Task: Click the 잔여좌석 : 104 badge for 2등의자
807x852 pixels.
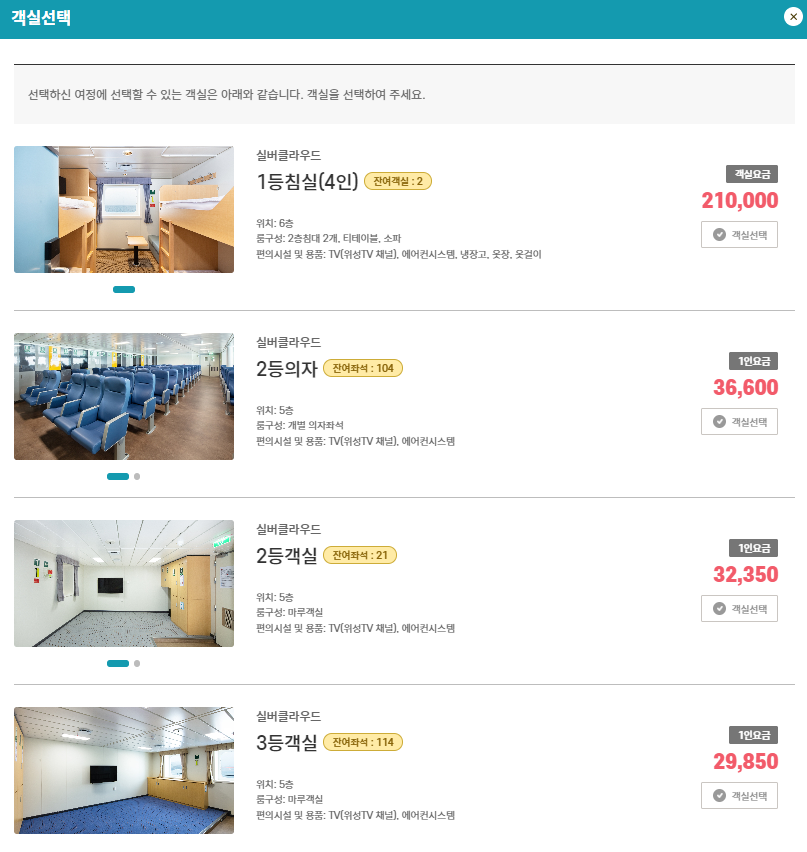Action: pos(362,368)
